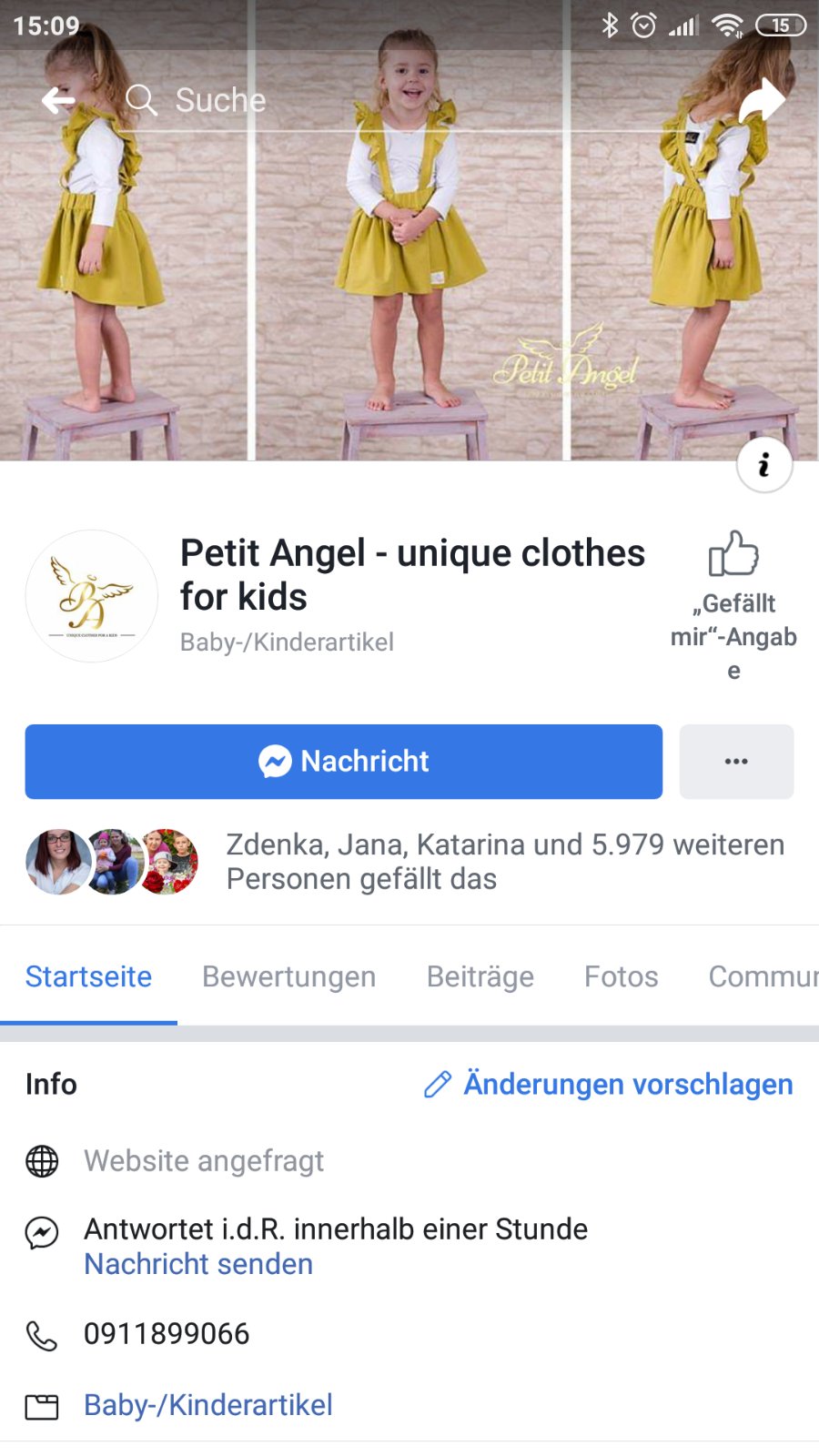Open the Fotos tab
Screen dimensions: 819x1456
621,976
